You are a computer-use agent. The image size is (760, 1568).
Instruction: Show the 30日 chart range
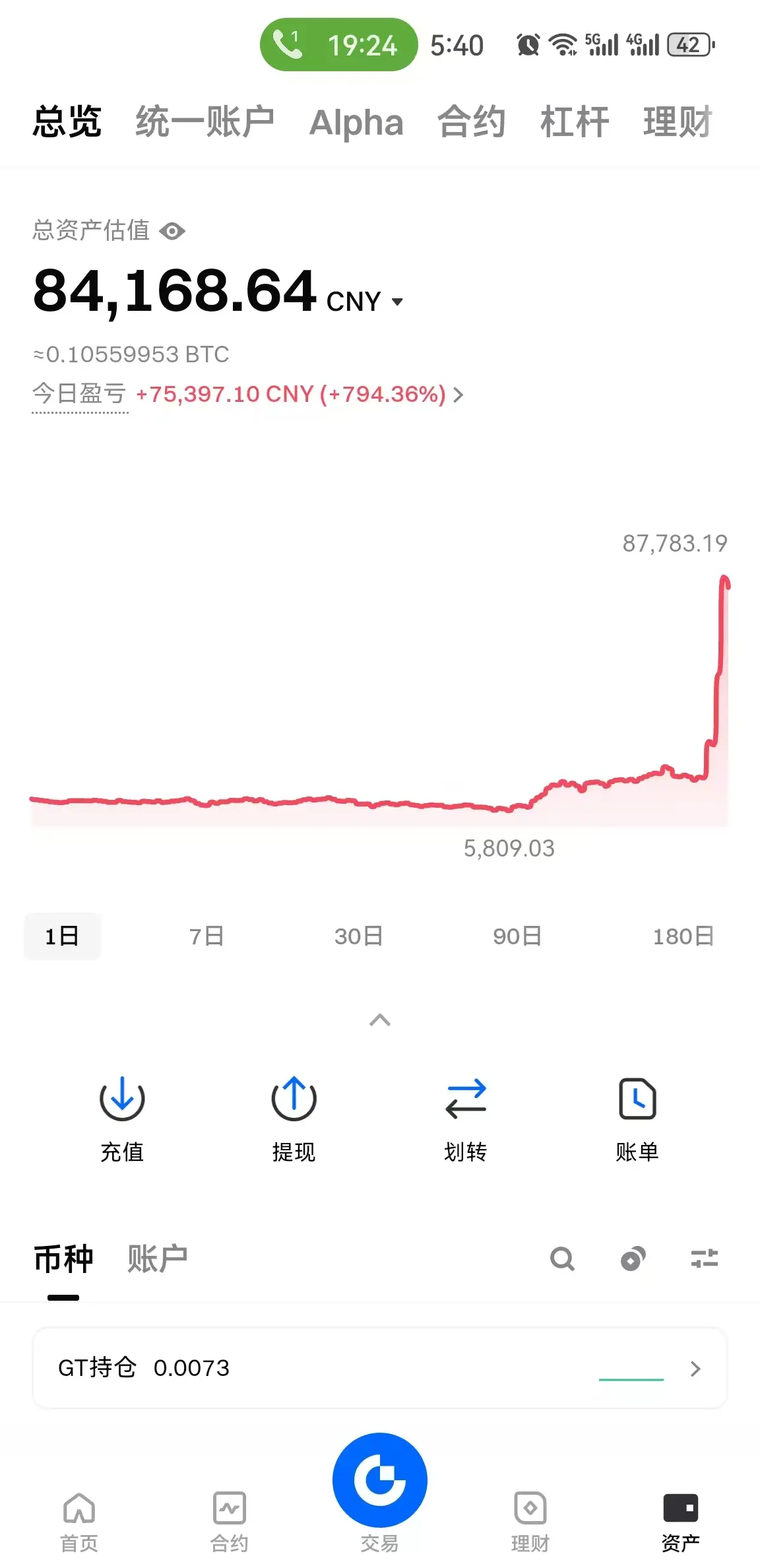click(358, 936)
